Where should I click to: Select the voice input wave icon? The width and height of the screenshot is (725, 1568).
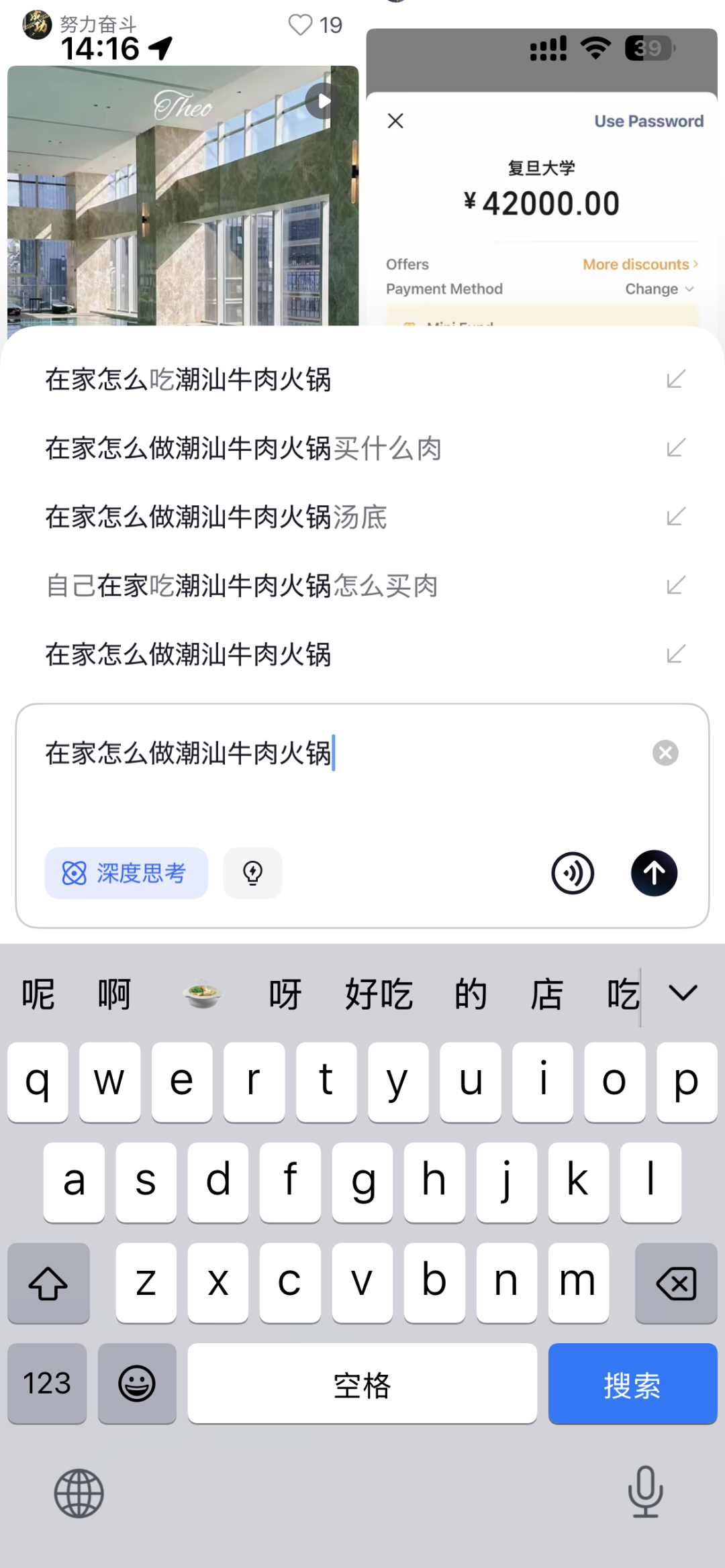click(573, 873)
